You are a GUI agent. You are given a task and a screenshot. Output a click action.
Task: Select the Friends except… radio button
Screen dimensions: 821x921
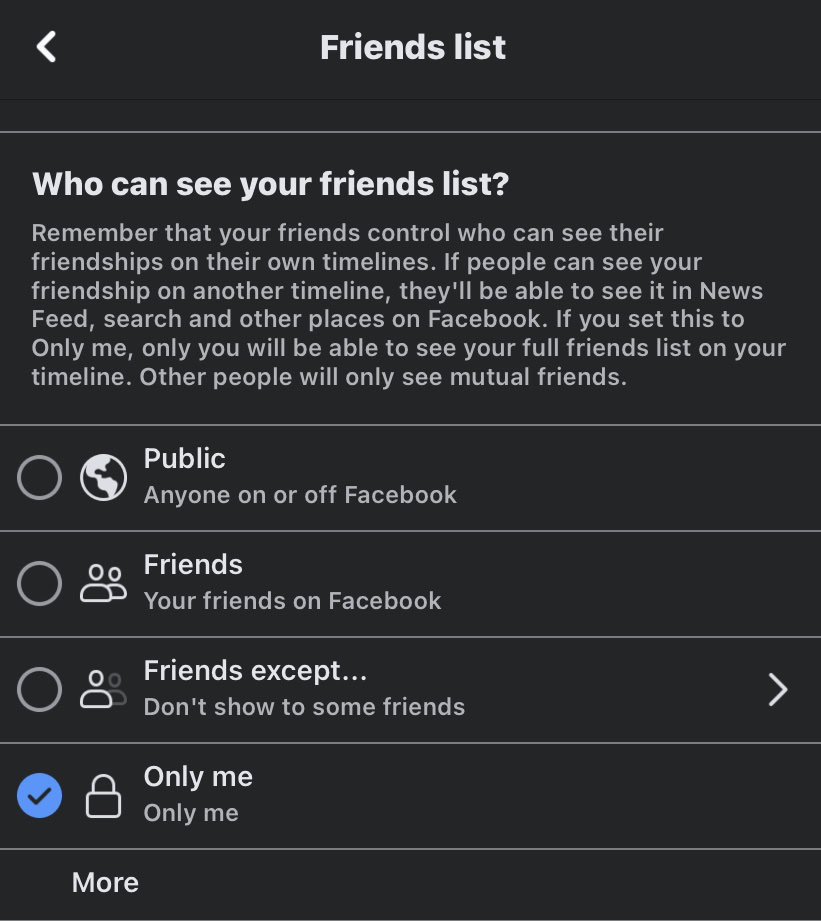point(40,690)
